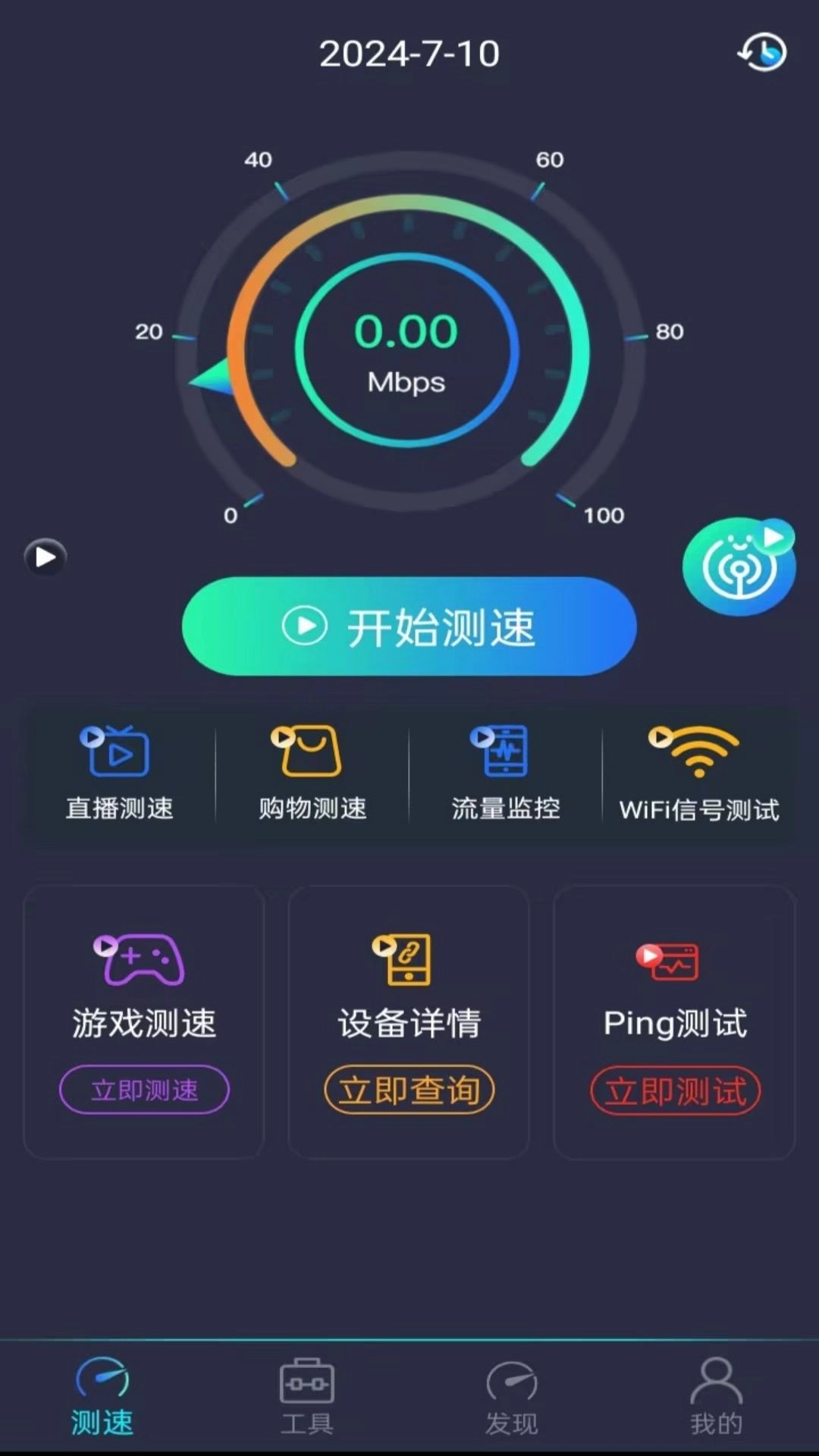Open the device details (设备详情) icon

coord(409,959)
